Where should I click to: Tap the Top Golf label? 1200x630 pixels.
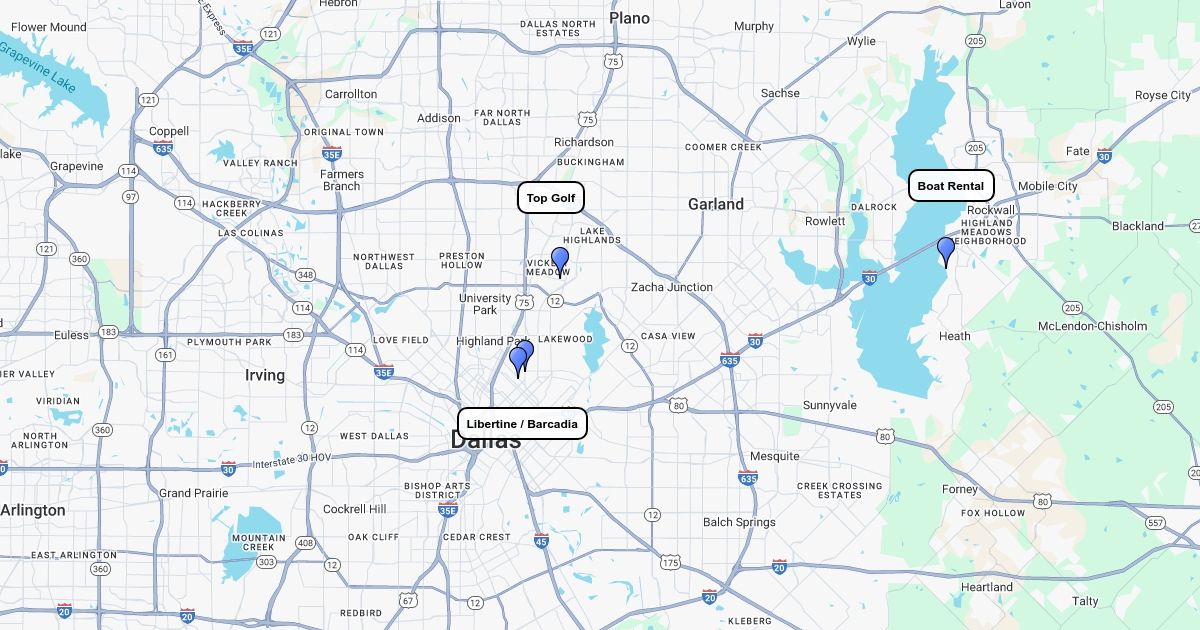coord(550,198)
